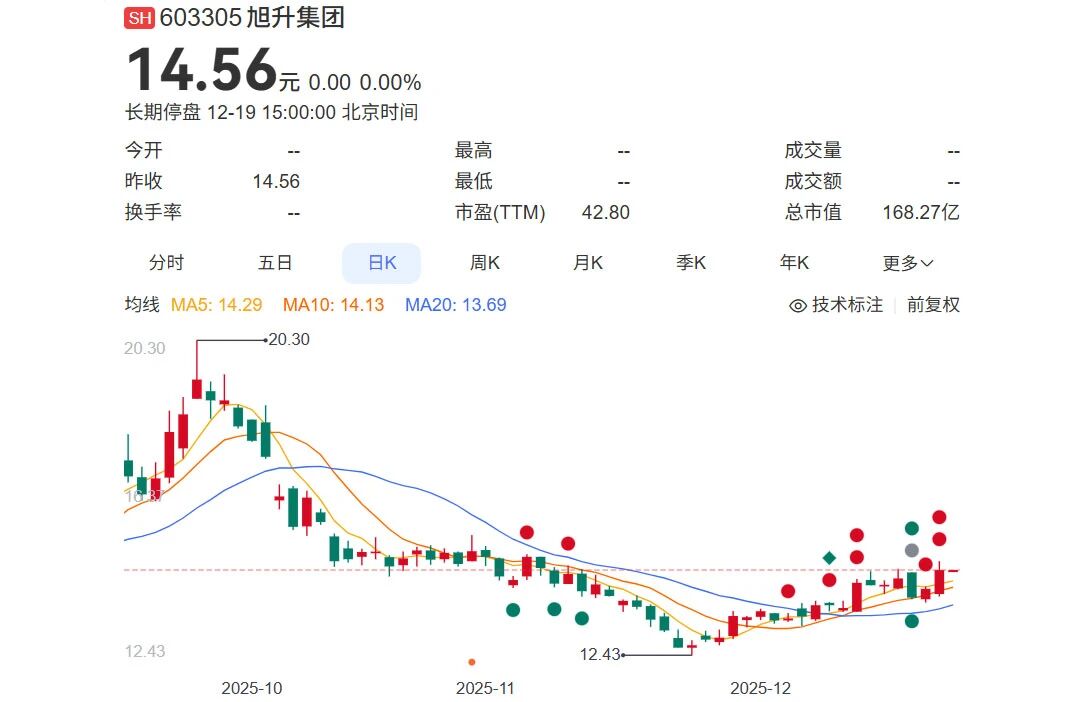Viewport: 1074px width, 702px height.
Task: Toggle 技术标注 markers visibility
Action: coord(836,305)
